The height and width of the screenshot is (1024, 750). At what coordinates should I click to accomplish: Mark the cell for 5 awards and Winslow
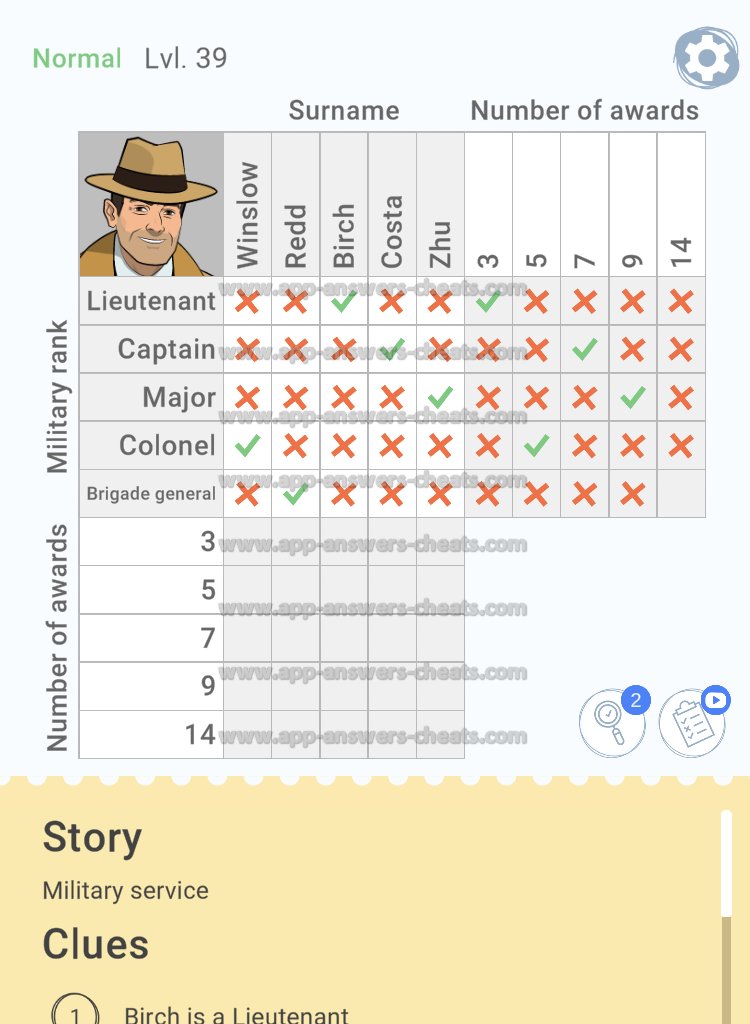click(x=247, y=590)
